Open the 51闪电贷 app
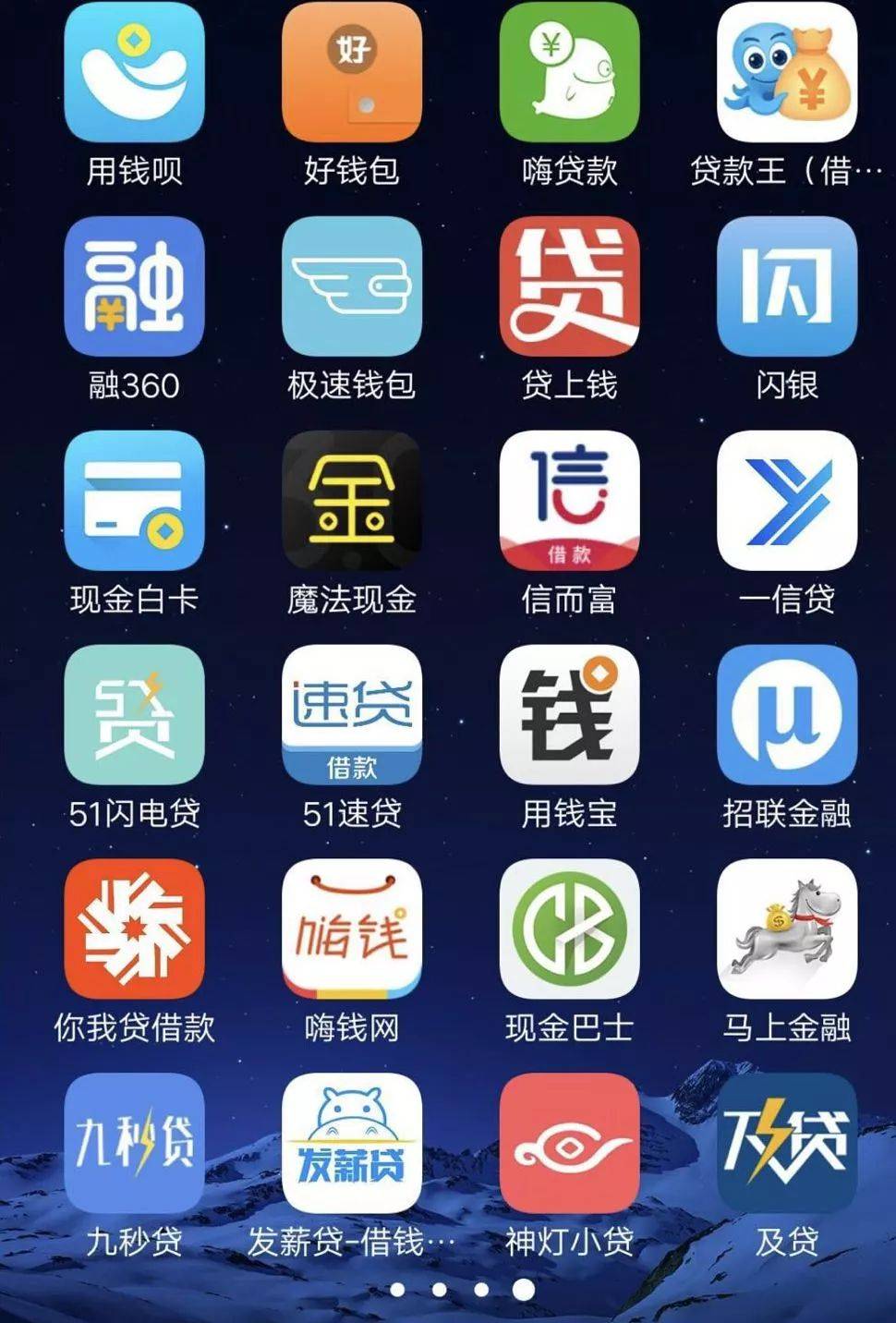This screenshot has width=896, height=1323. pyautogui.click(x=133, y=718)
